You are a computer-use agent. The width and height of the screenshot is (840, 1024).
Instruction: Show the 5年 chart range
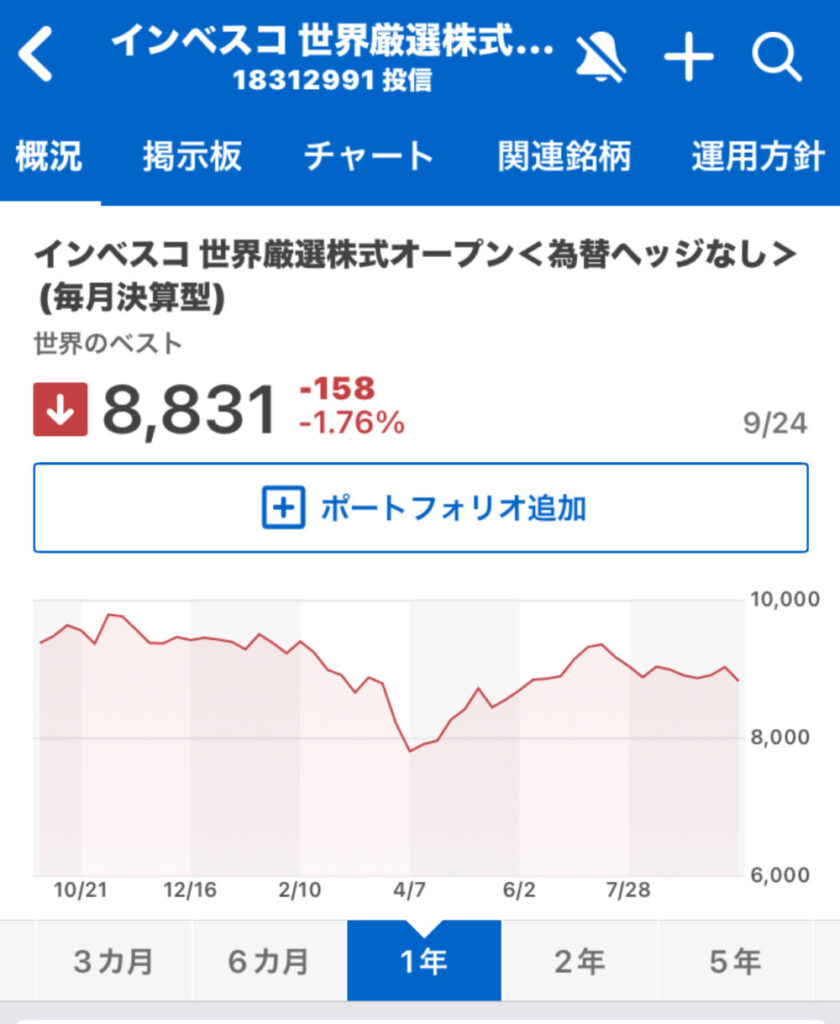pos(734,961)
